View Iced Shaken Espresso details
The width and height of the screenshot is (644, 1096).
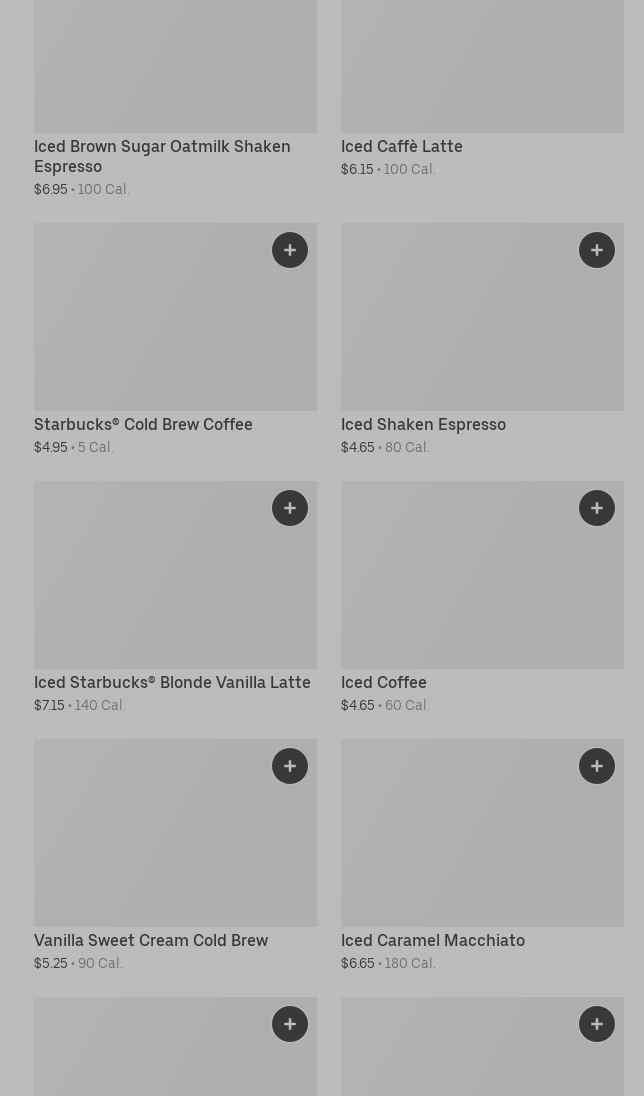point(423,424)
